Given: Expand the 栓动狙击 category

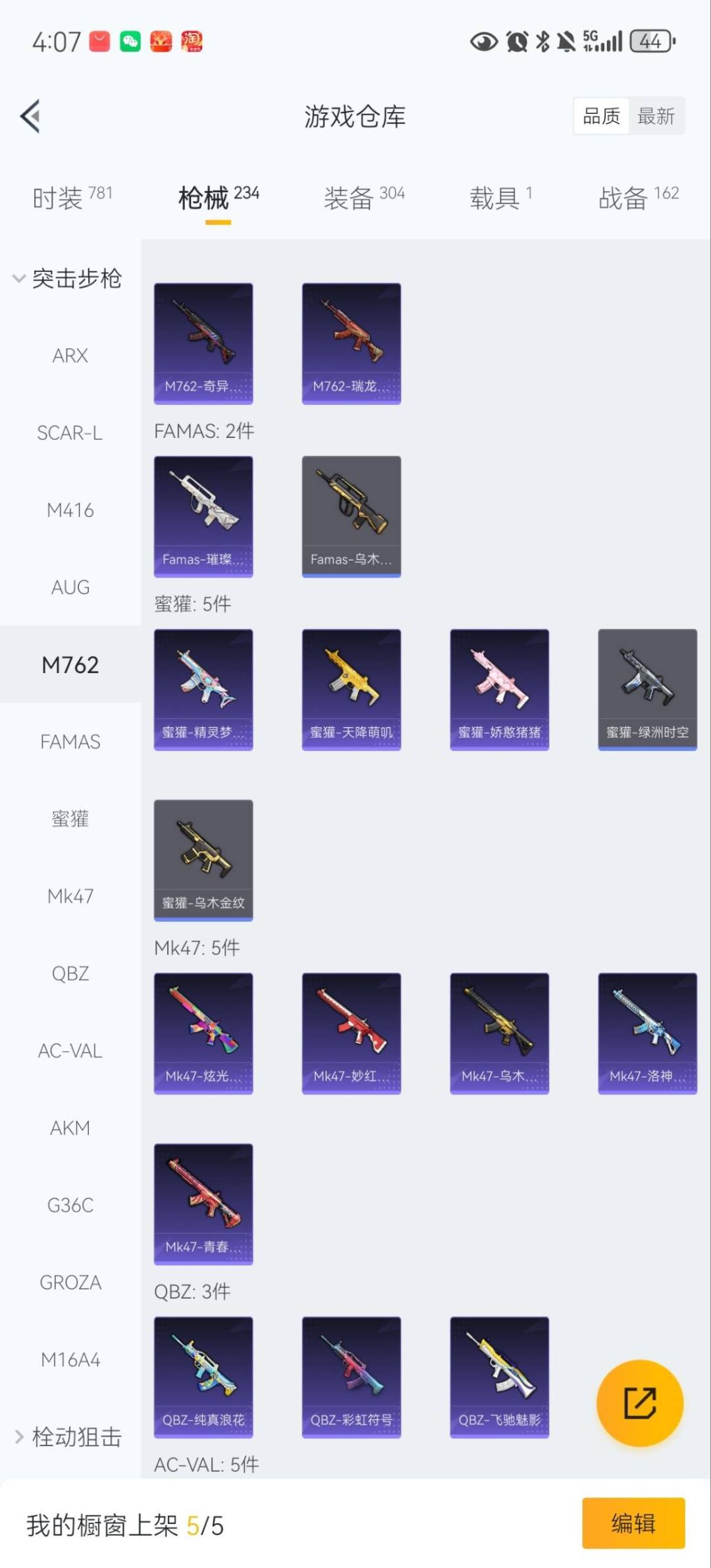Looking at the screenshot, I should [x=68, y=1436].
